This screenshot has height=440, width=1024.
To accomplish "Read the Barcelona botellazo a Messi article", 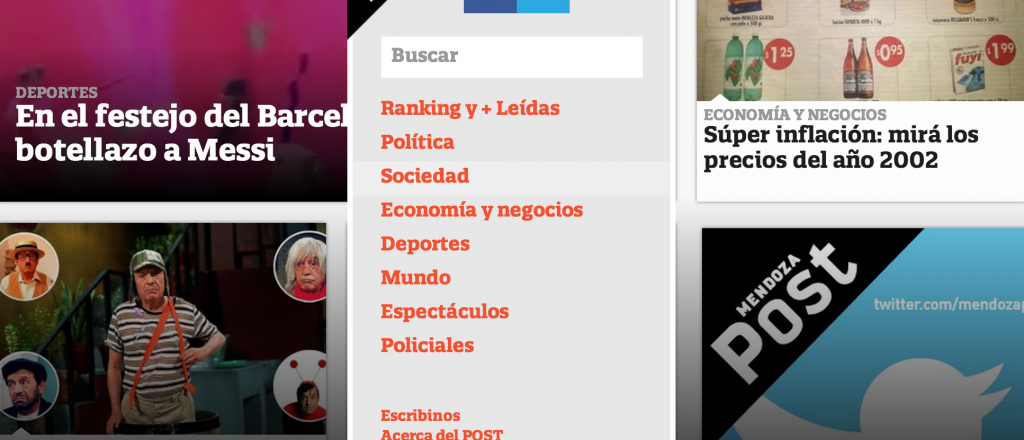I will (180, 133).
